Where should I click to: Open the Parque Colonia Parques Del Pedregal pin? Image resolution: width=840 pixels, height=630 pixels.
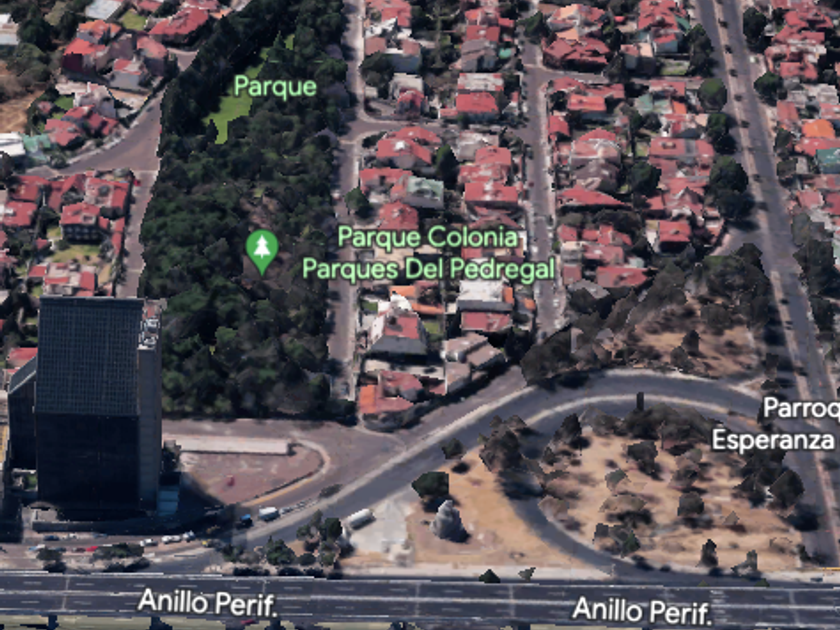pos(261,252)
